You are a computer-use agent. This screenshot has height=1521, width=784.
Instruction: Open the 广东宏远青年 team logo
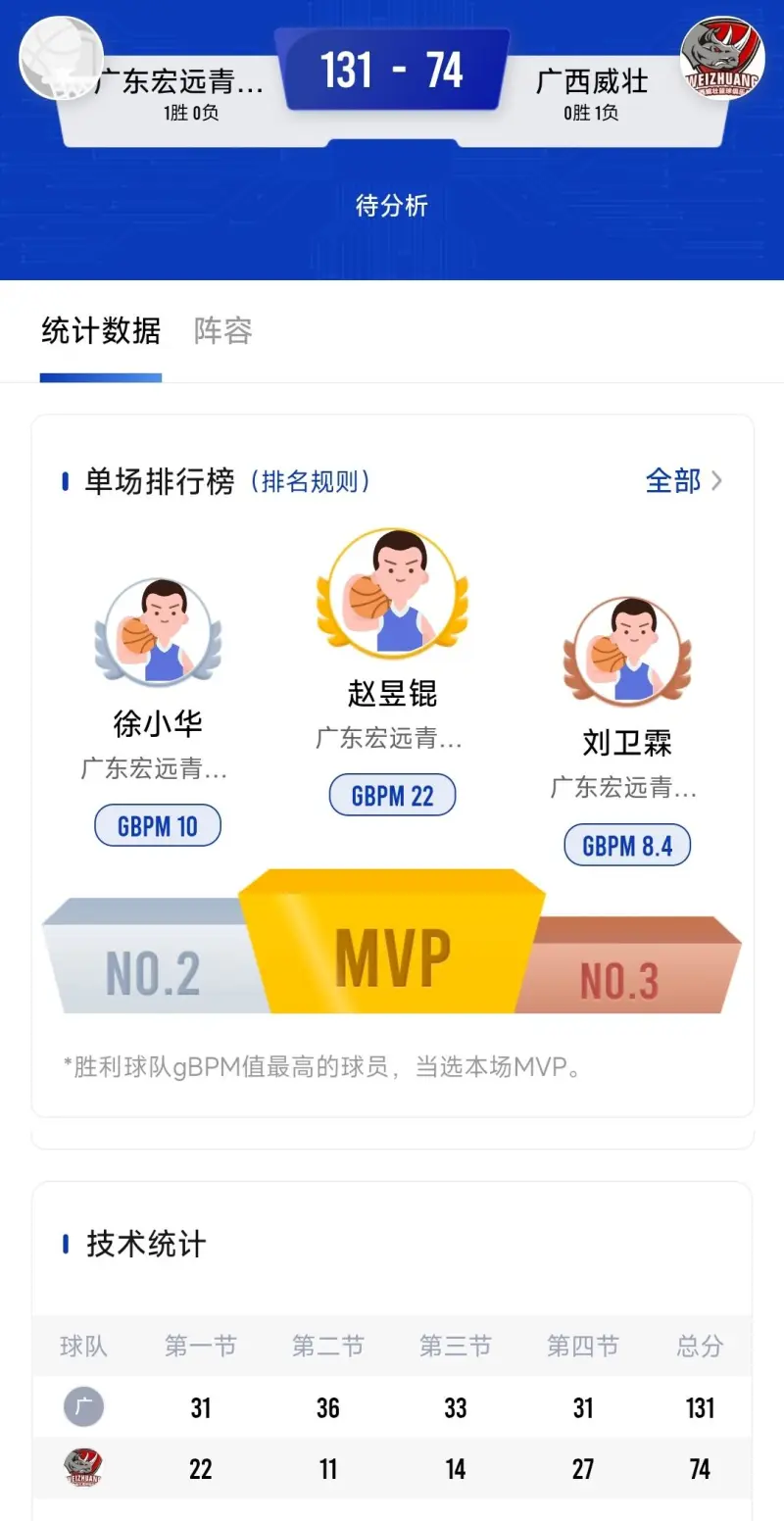(x=61, y=58)
